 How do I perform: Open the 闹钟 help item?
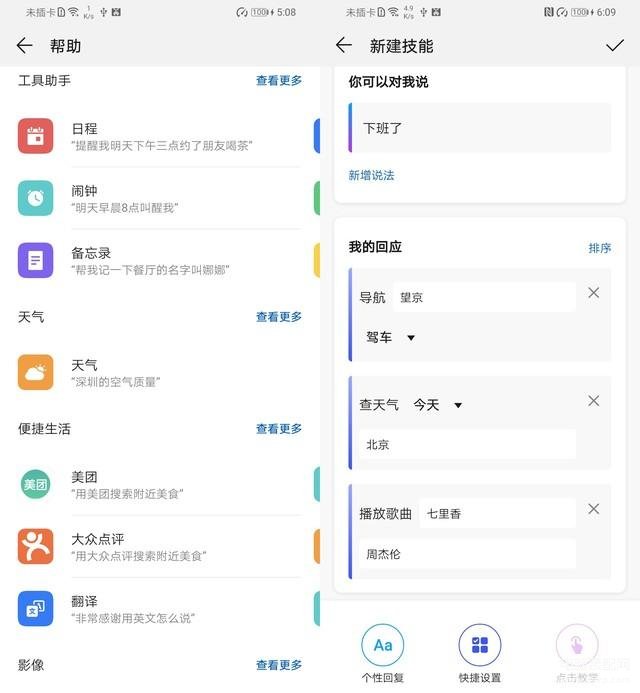(160, 198)
